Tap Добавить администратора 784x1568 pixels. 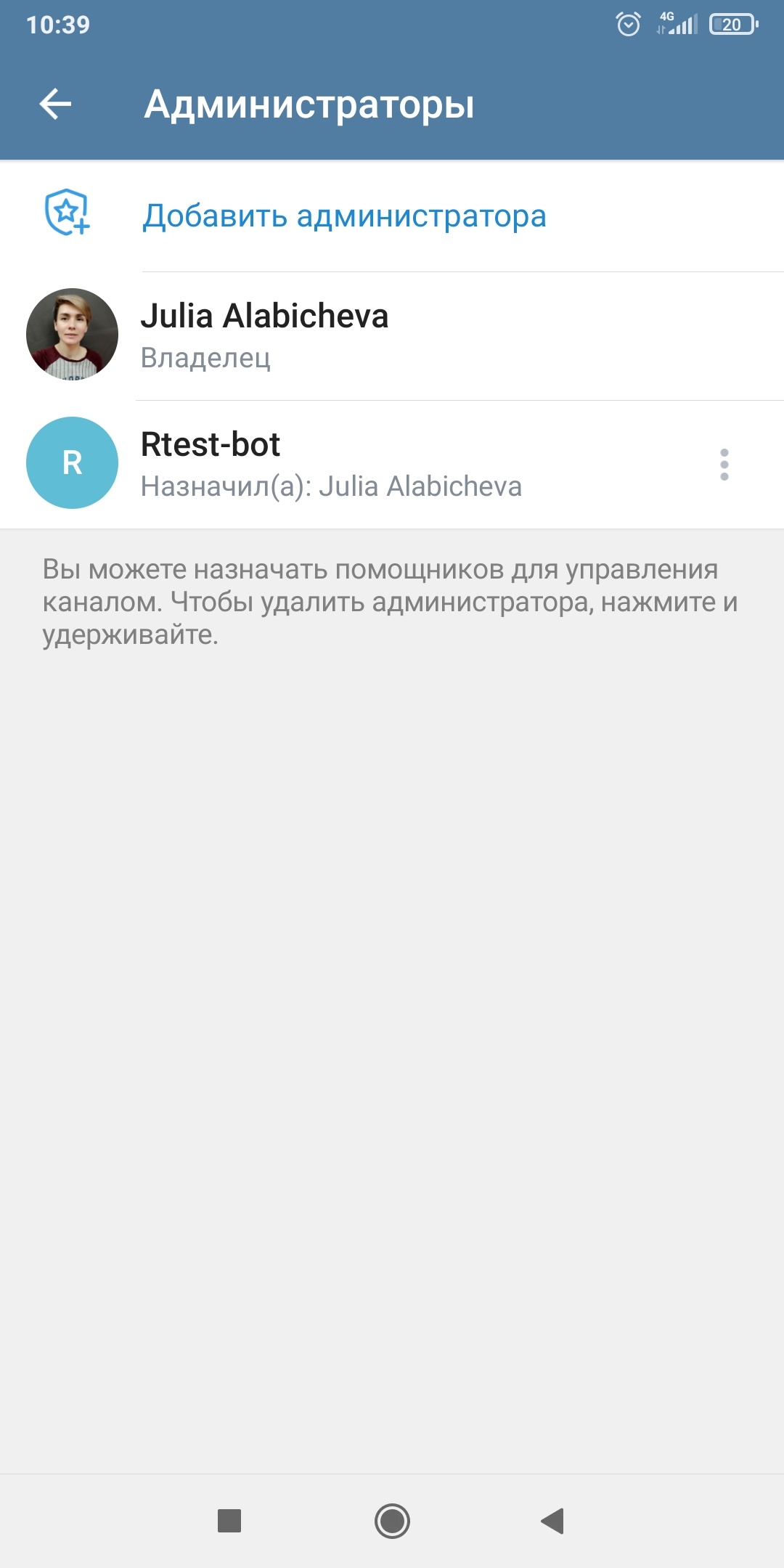tap(344, 216)
